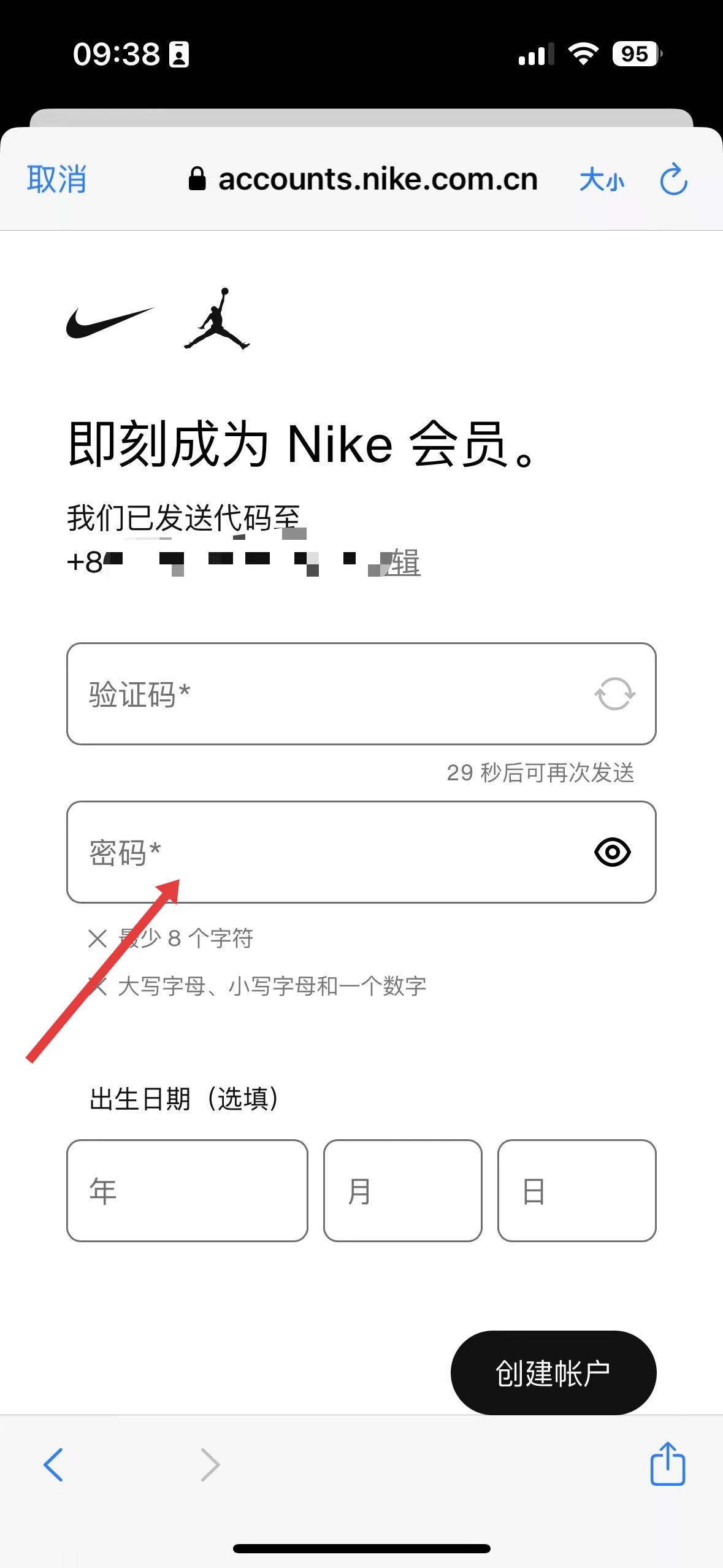Tap the 创建帐户 button
This screenshot has height=1568, width=723.
[553, 1373]
